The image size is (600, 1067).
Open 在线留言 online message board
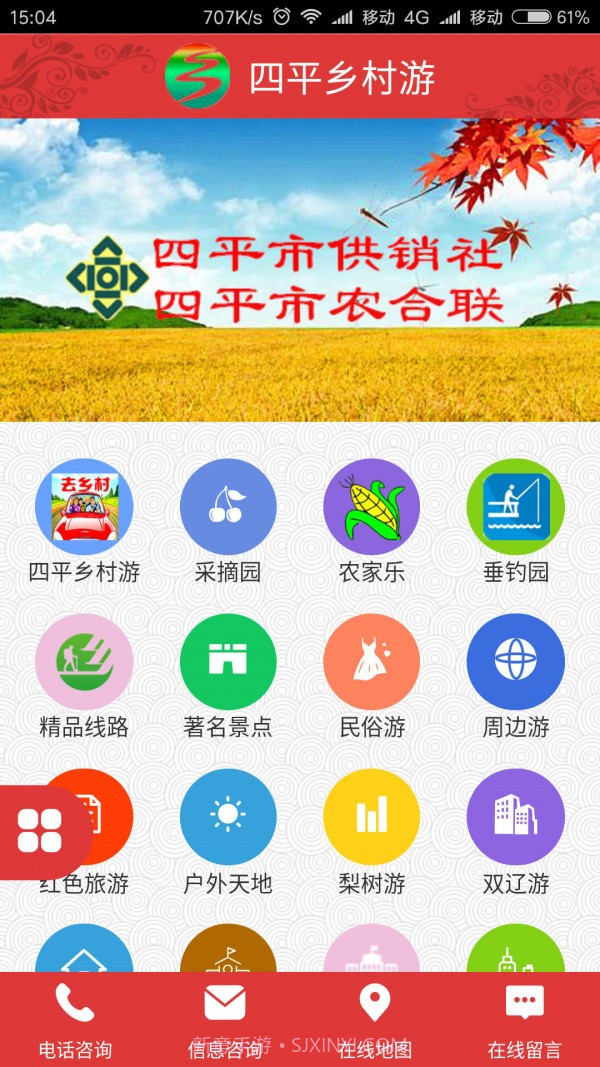pos(525,1020)
